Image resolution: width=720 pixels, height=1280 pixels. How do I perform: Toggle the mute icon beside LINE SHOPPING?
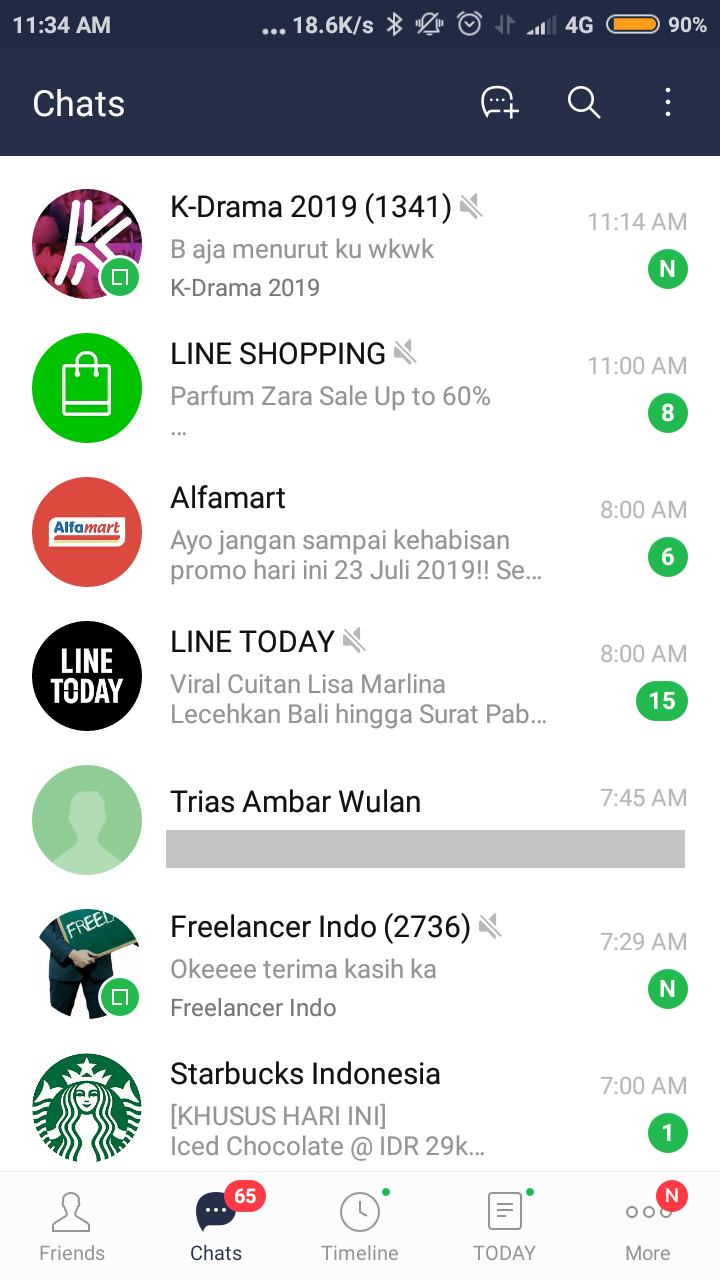coord(404,351)
